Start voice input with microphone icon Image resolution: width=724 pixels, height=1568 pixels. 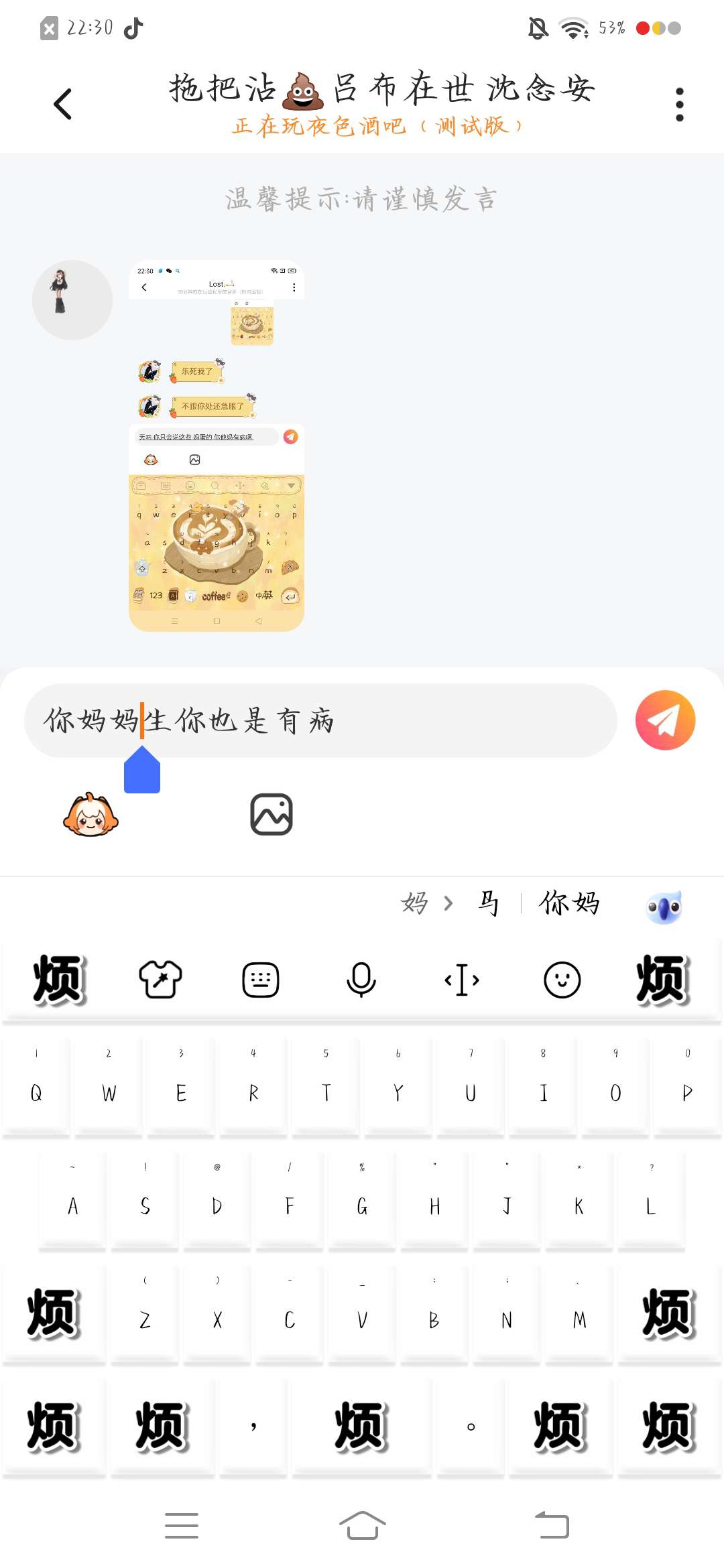click(361, 980)
